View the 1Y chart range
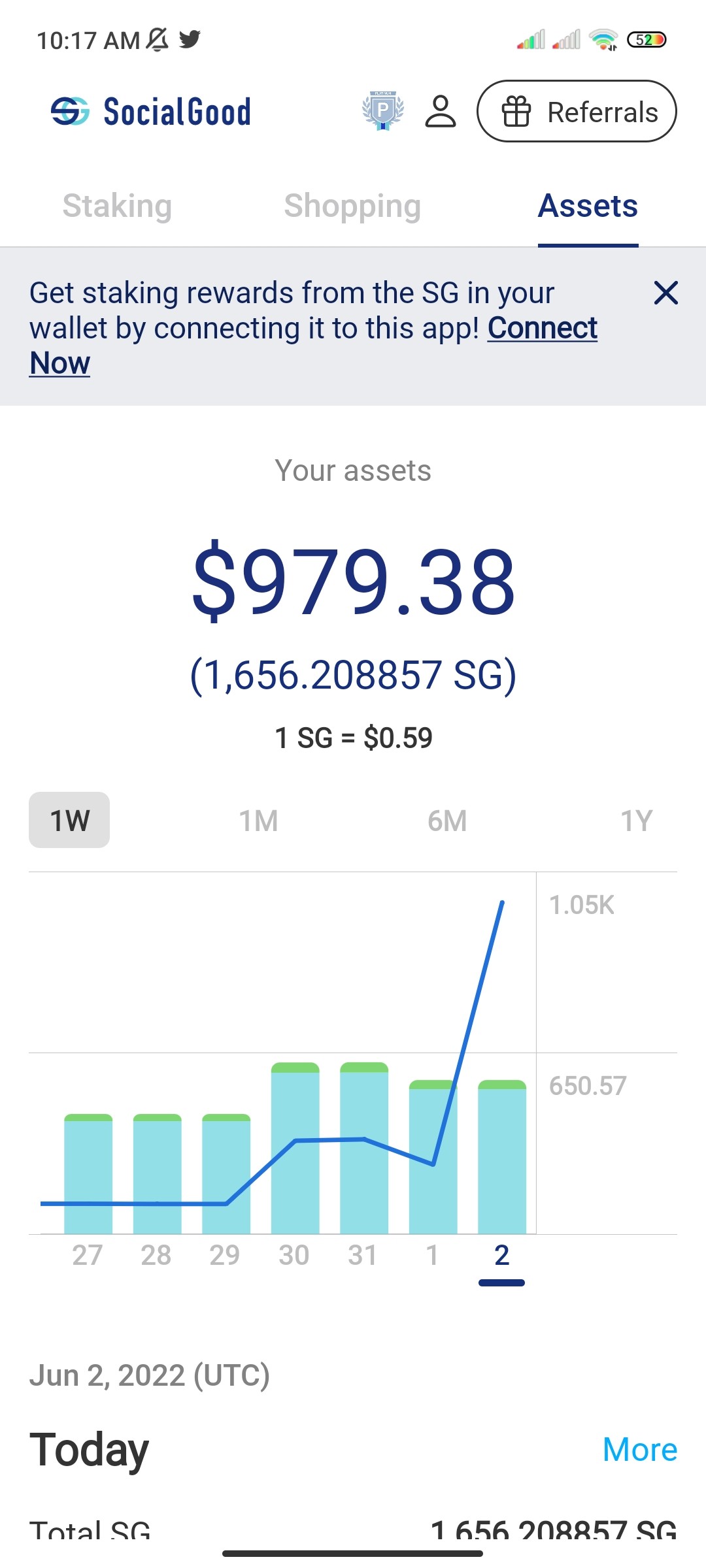The width and height of the screenshot is (706, 1568). (636, 821)
